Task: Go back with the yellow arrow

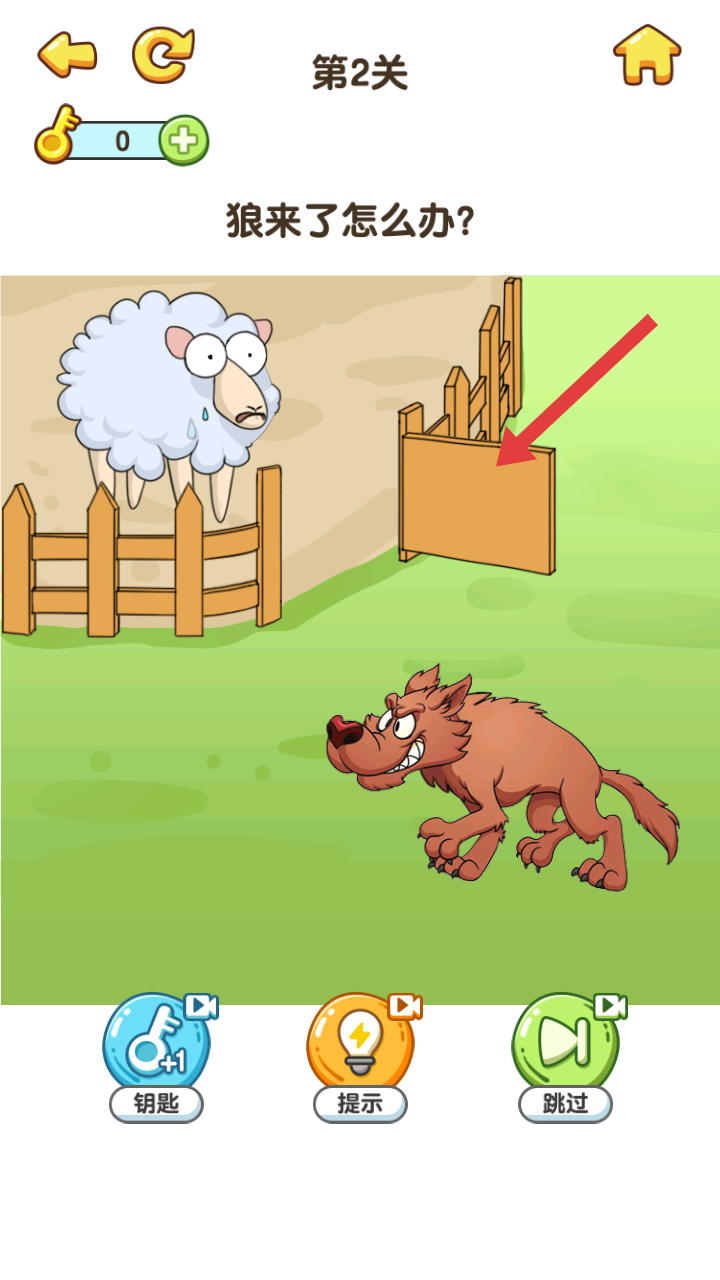Action: coord(68,54)
